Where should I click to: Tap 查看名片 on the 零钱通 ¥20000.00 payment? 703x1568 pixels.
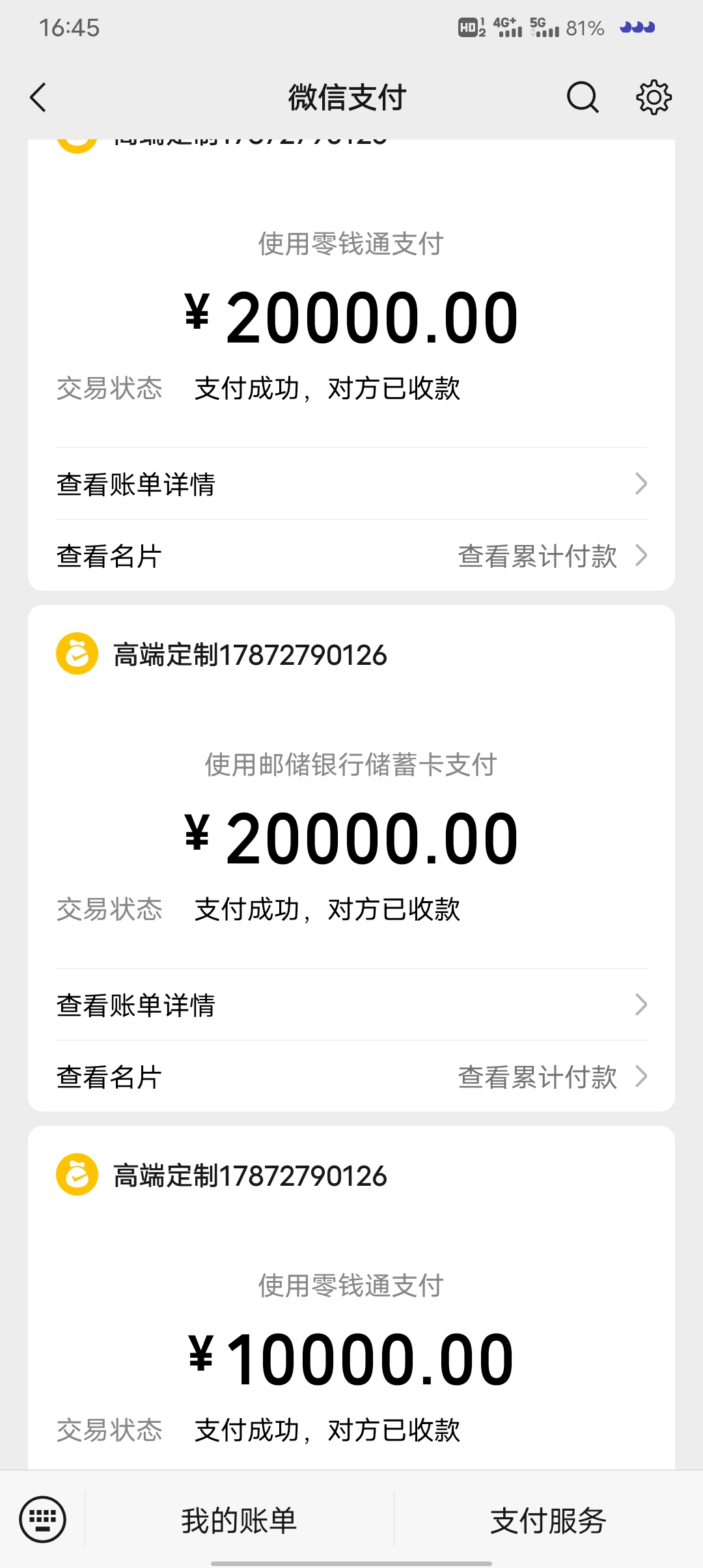[109, 556]
